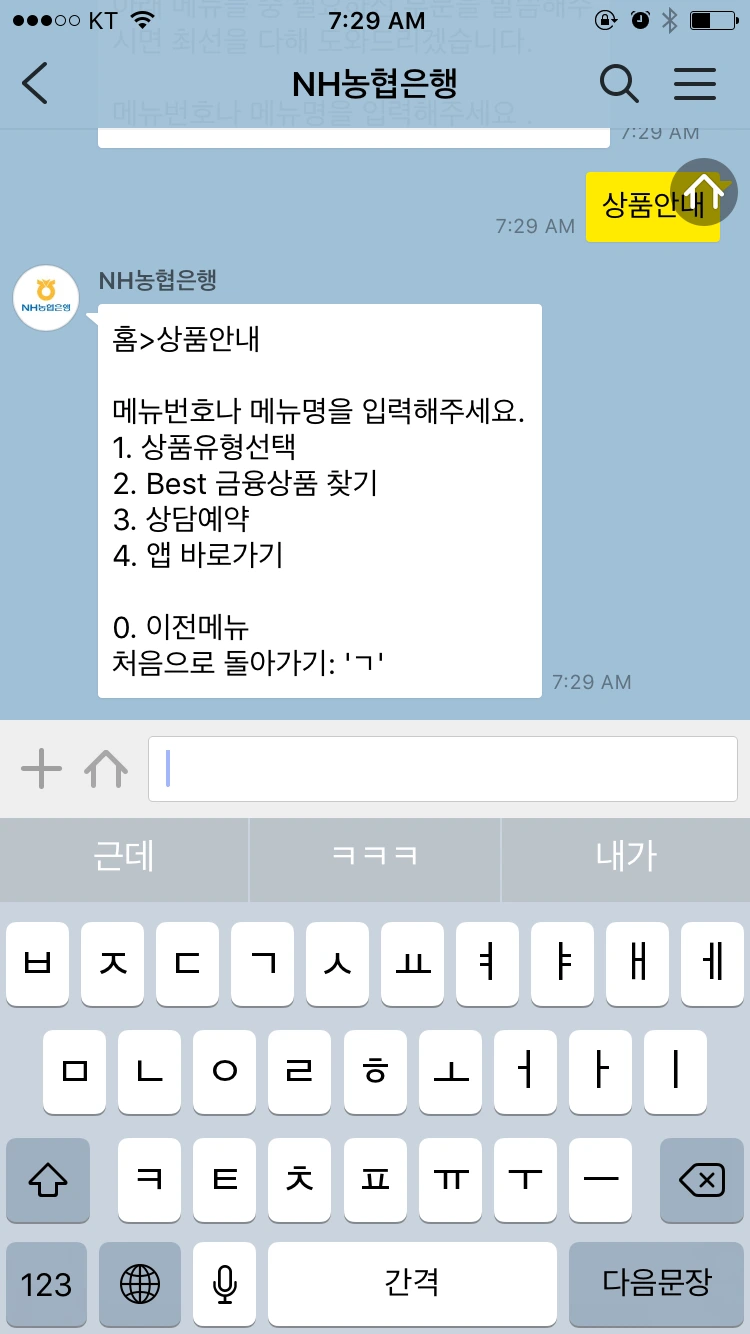Tap the microphone dictation key
This screenshot has width=750, height=1334.
click(225, 1284)
